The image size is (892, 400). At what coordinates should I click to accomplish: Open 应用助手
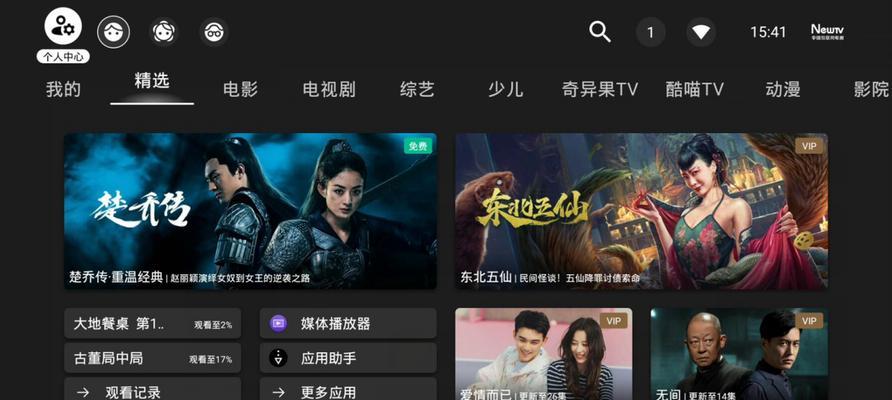(x=347, y=358)
